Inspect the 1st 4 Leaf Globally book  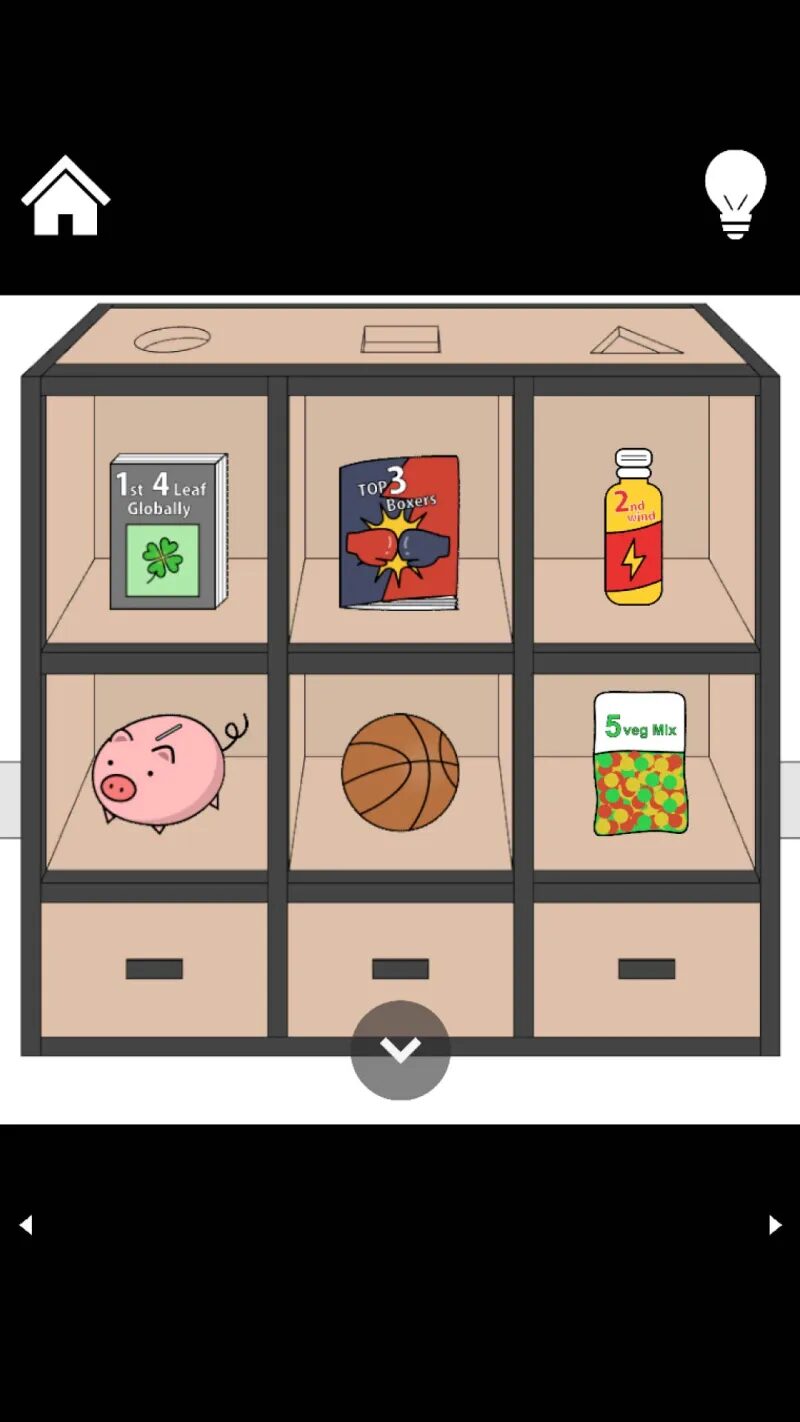point(168,532)
